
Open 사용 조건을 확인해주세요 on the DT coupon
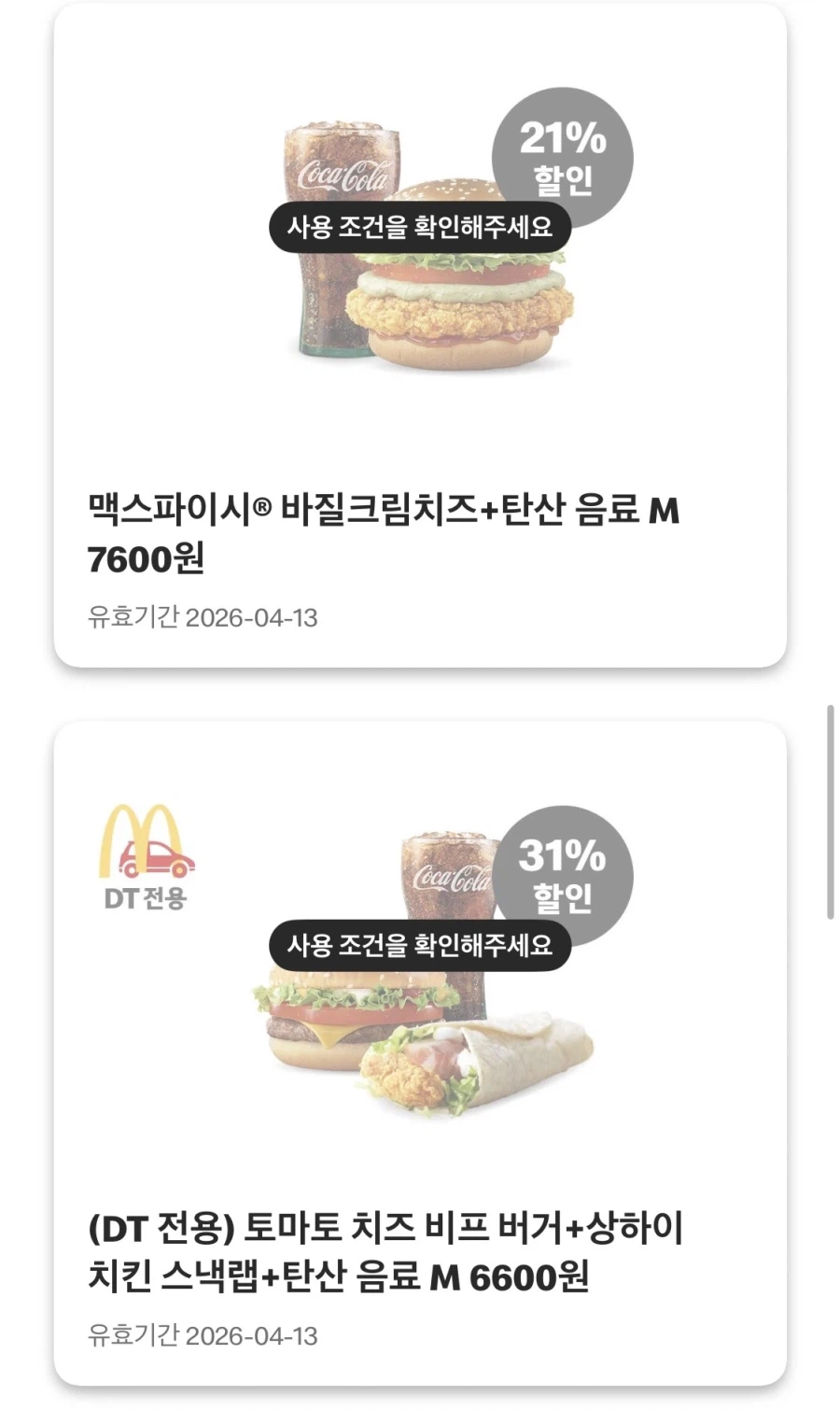pyautogui.click(x=418, y=945)
